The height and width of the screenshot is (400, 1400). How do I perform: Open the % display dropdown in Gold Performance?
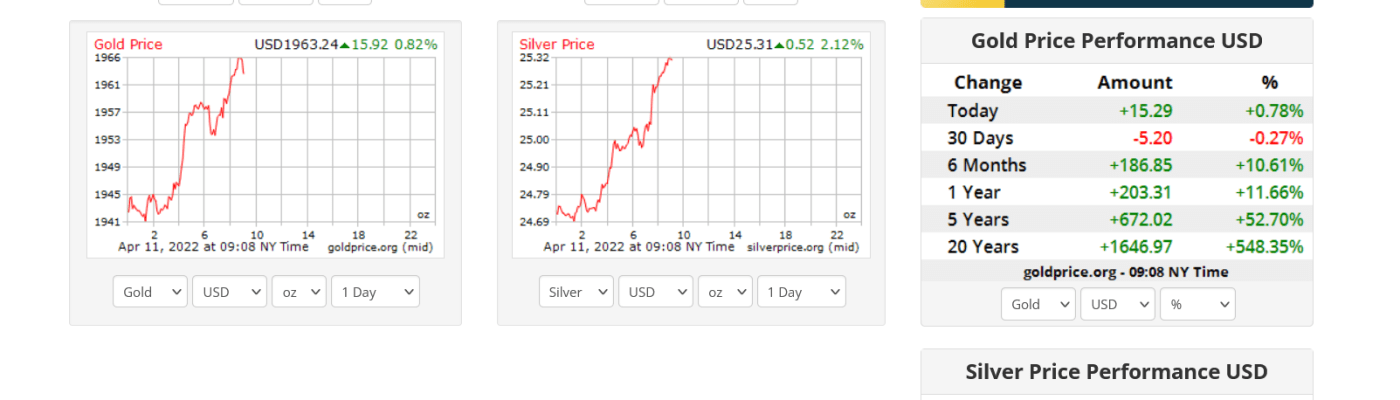point(1197,304)
